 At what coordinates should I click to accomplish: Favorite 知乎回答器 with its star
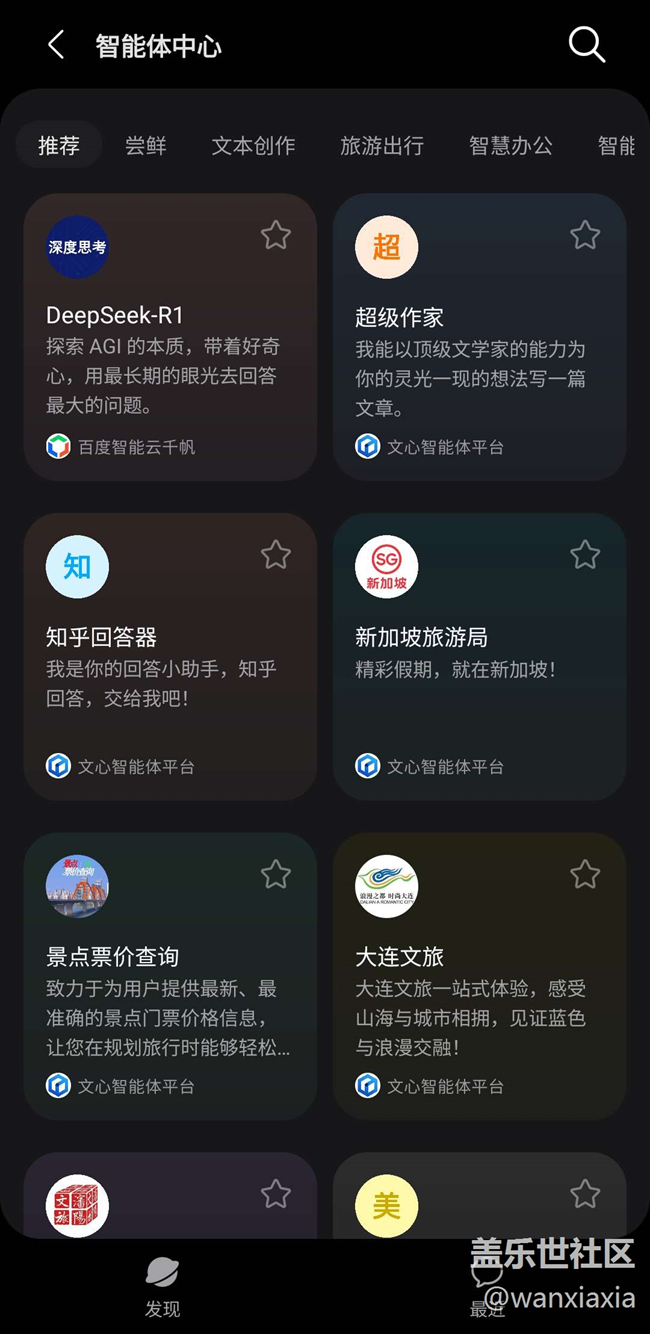click(276, 555)
